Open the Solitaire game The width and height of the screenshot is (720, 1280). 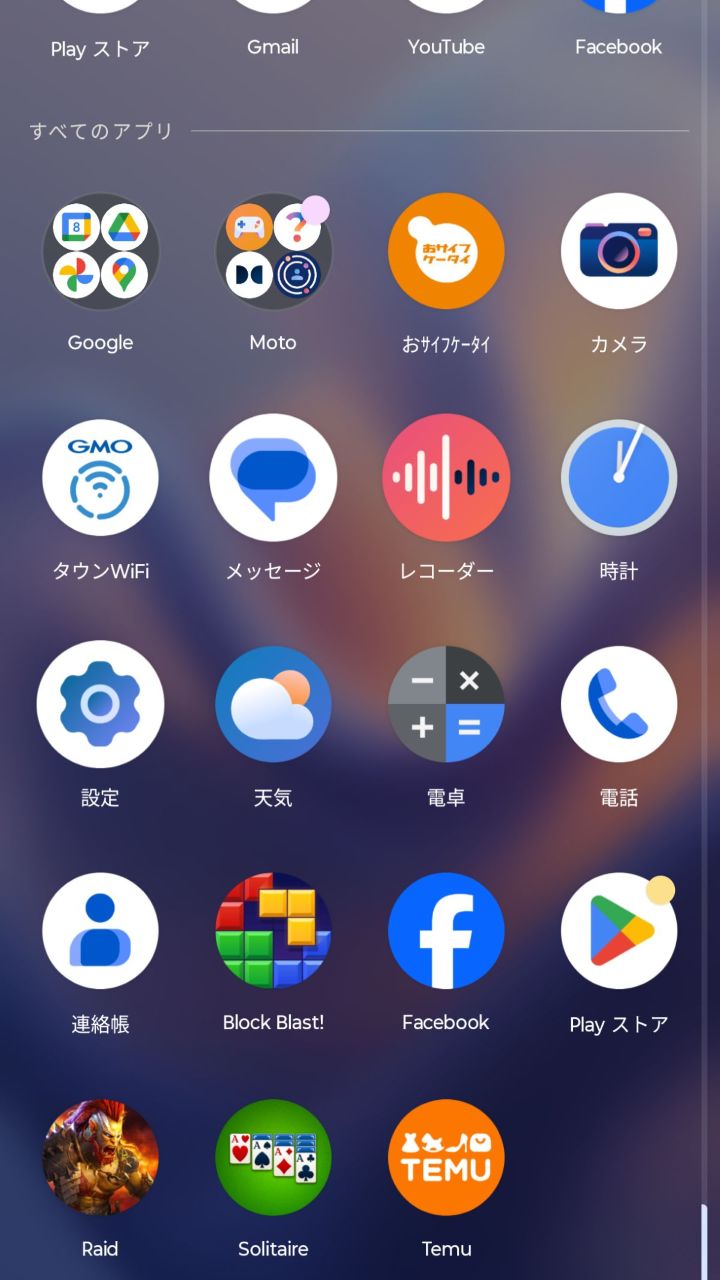pos(273,1157)
